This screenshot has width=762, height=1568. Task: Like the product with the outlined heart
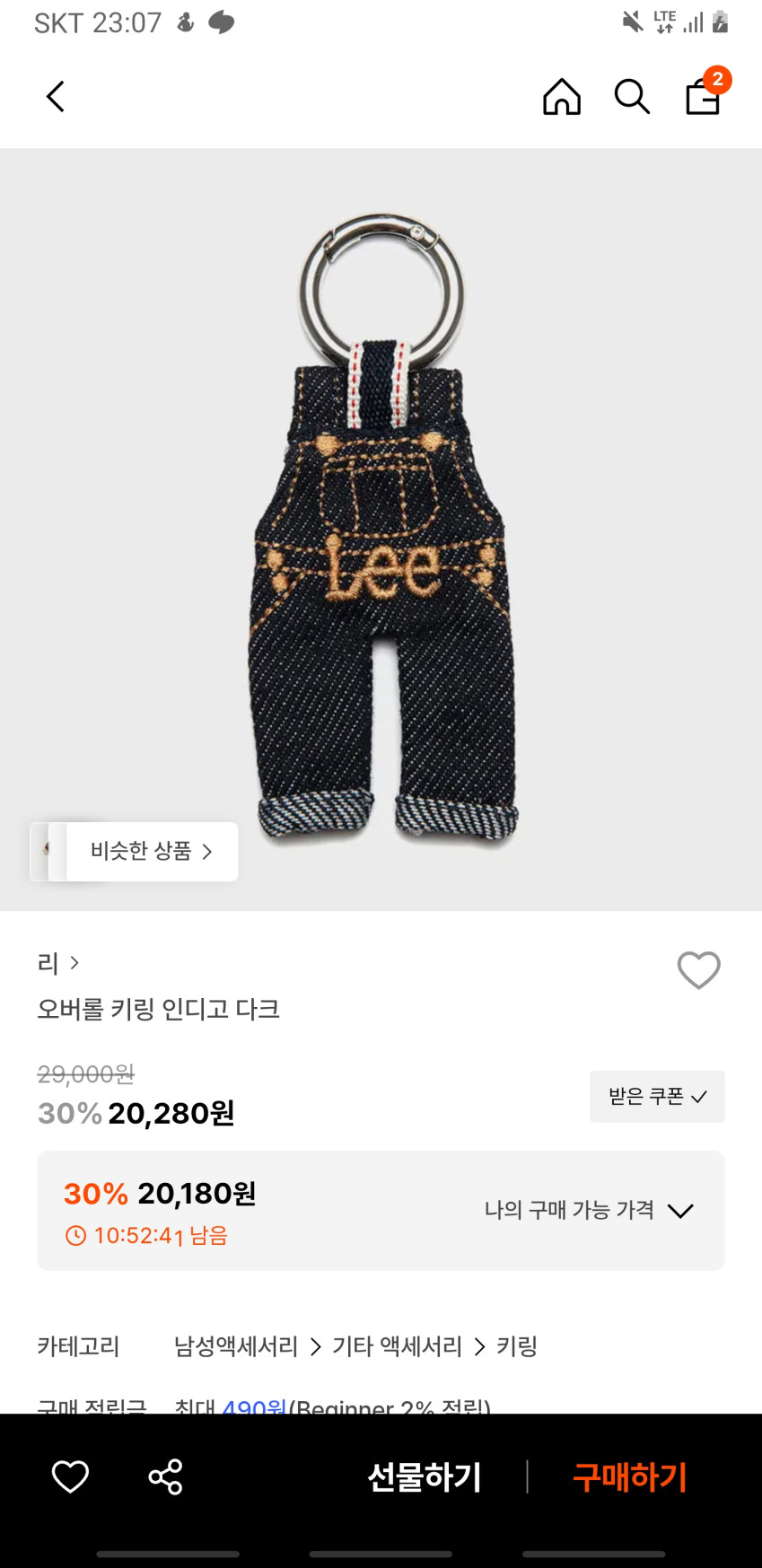[x=698, y=970]
